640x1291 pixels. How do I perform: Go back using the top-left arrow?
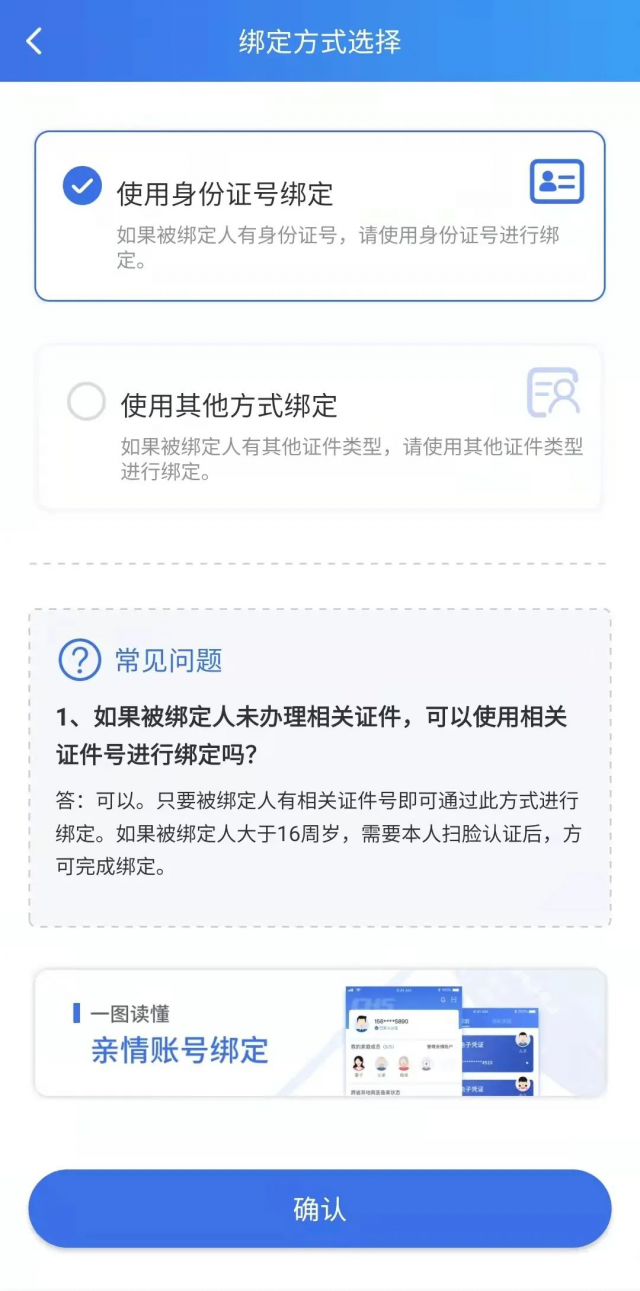[x=34, y=41]
